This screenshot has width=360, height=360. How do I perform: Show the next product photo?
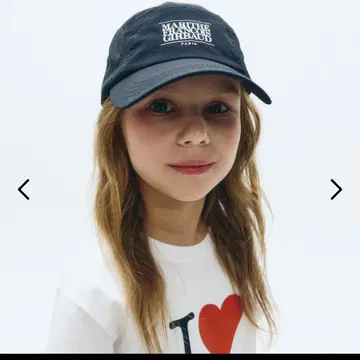click(336, 189)
